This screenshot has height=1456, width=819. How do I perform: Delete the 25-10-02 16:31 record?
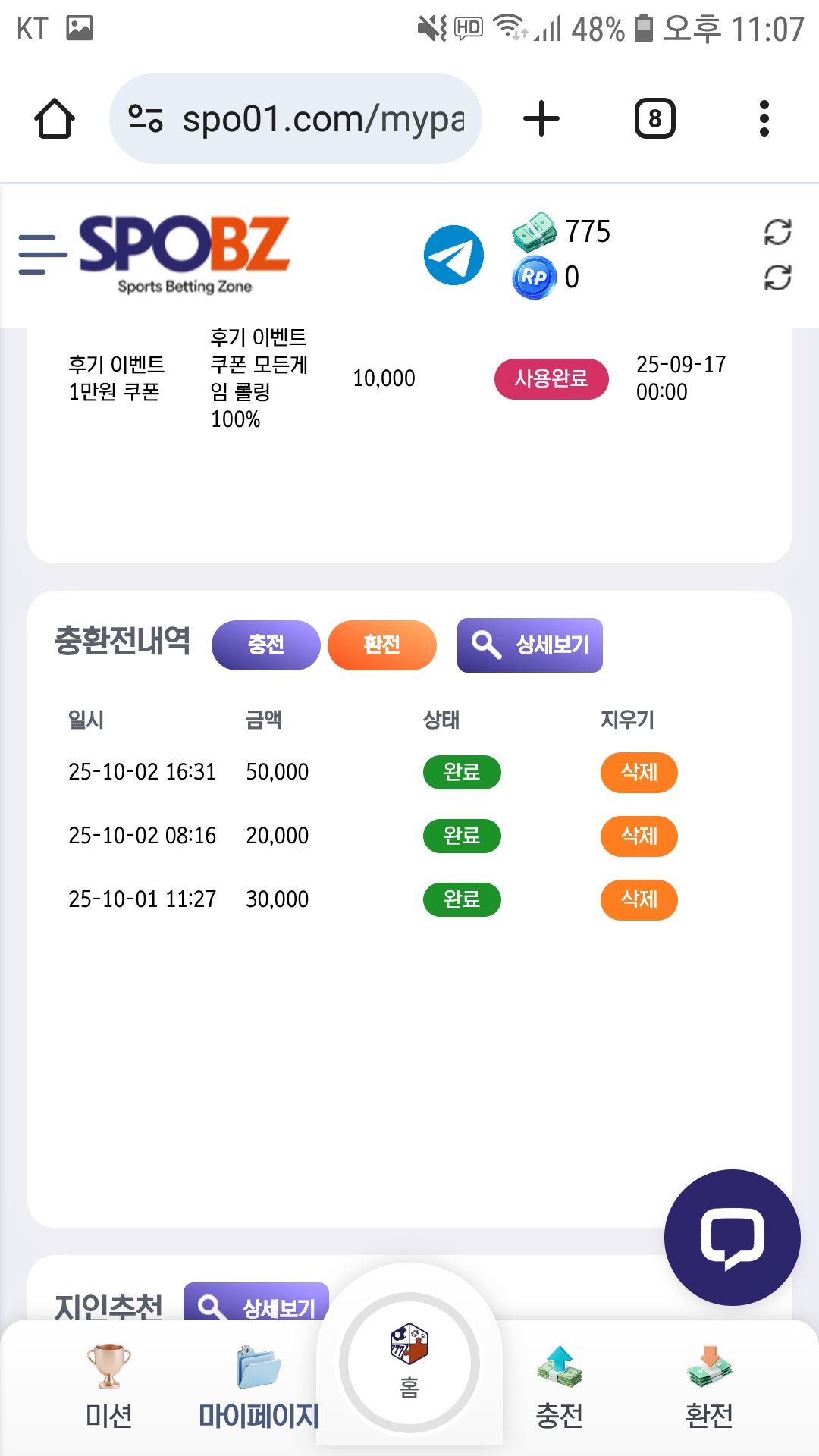click(639, 772)
